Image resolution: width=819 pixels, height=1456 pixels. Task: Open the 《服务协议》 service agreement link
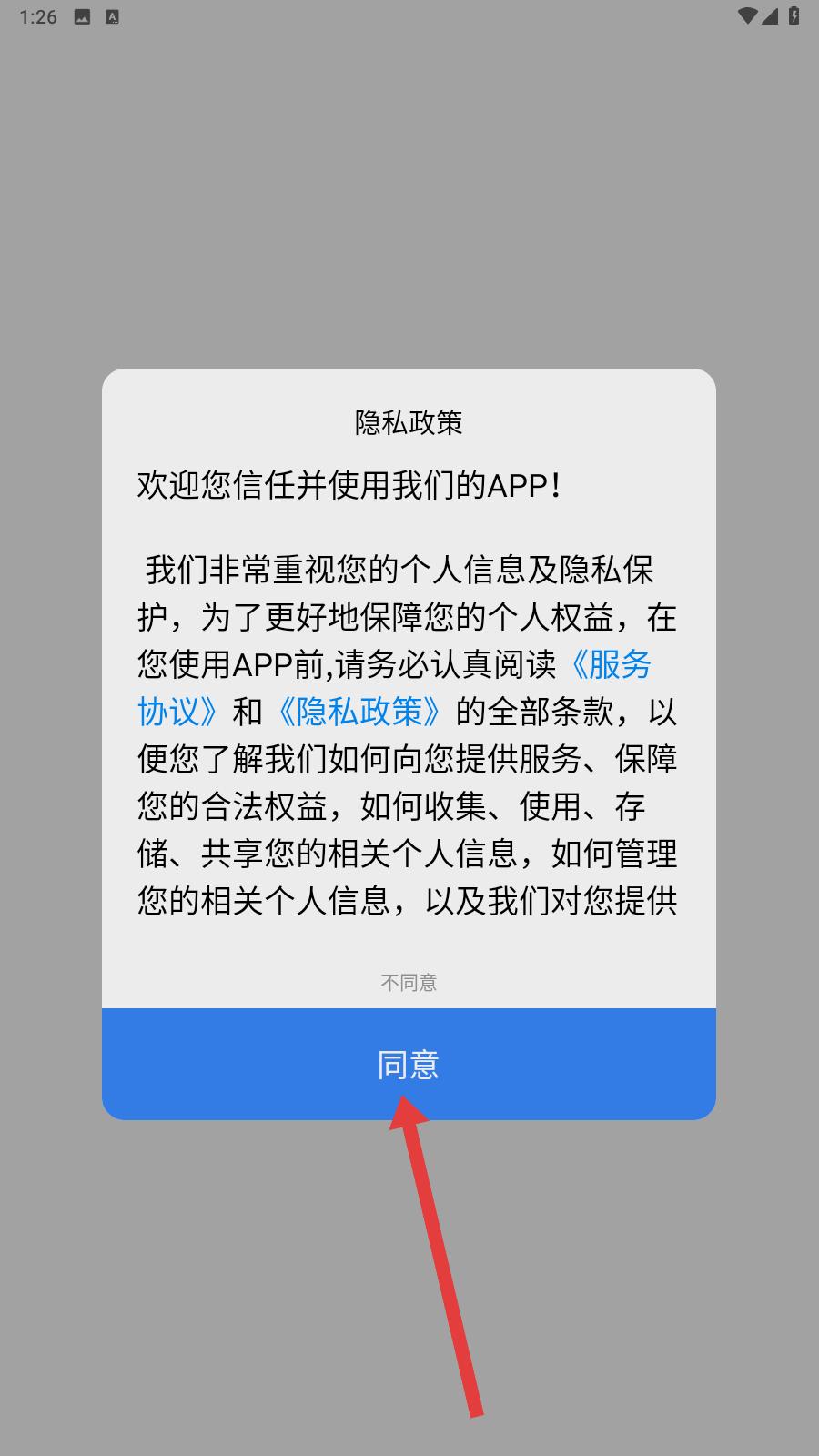point(608,665)
